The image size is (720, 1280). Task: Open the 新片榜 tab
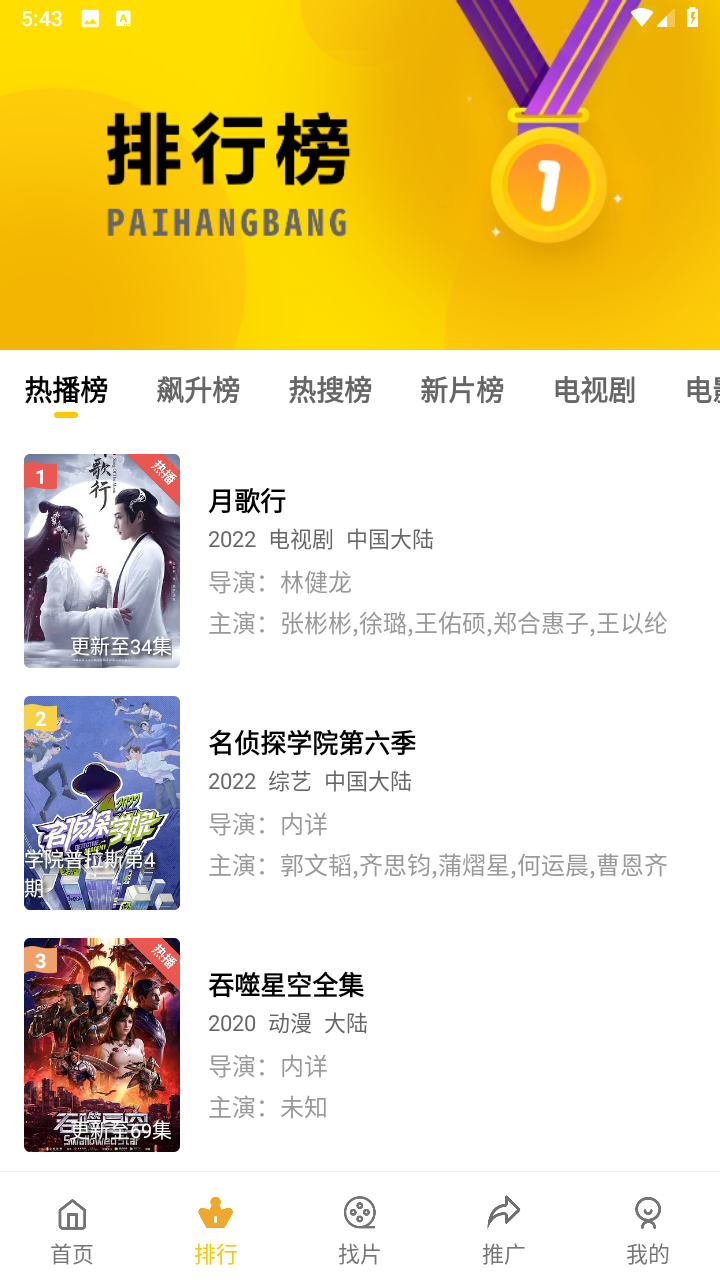tap(462, 390)
